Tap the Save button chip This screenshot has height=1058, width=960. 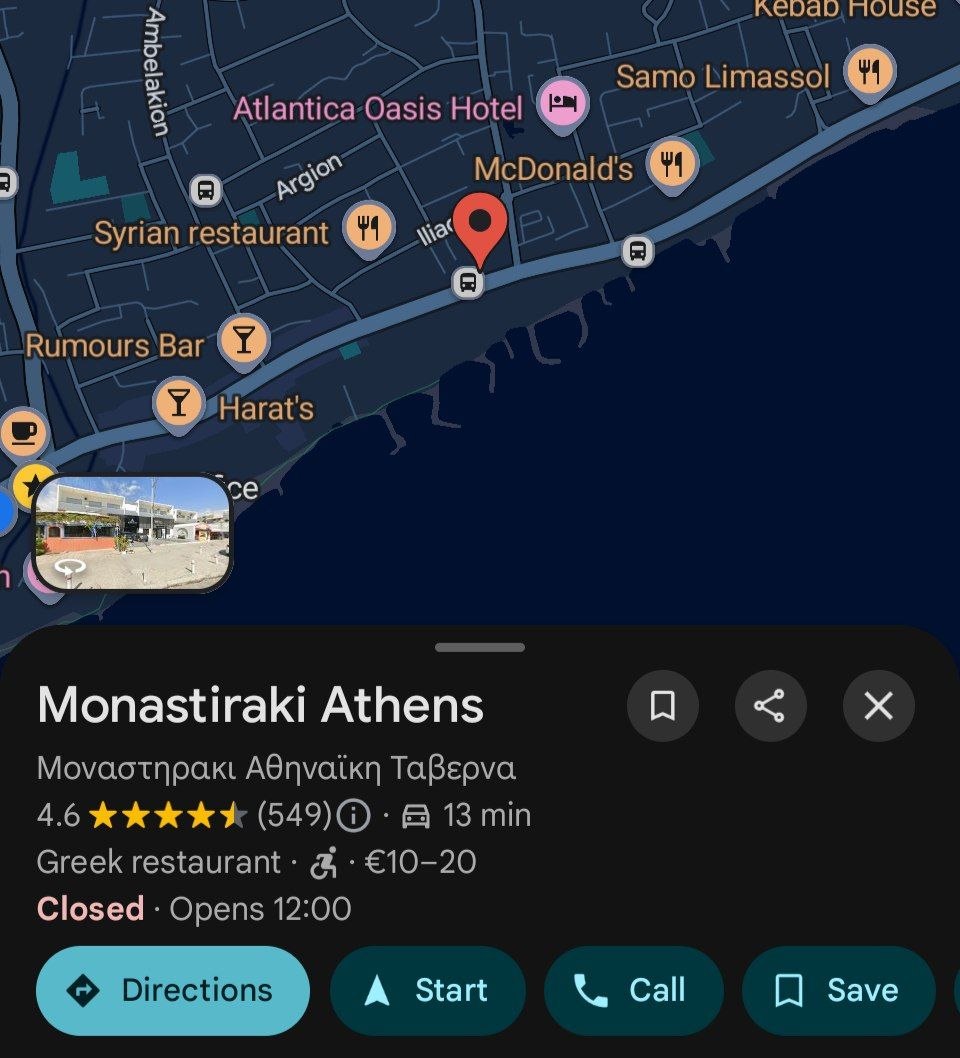(838, 990)
